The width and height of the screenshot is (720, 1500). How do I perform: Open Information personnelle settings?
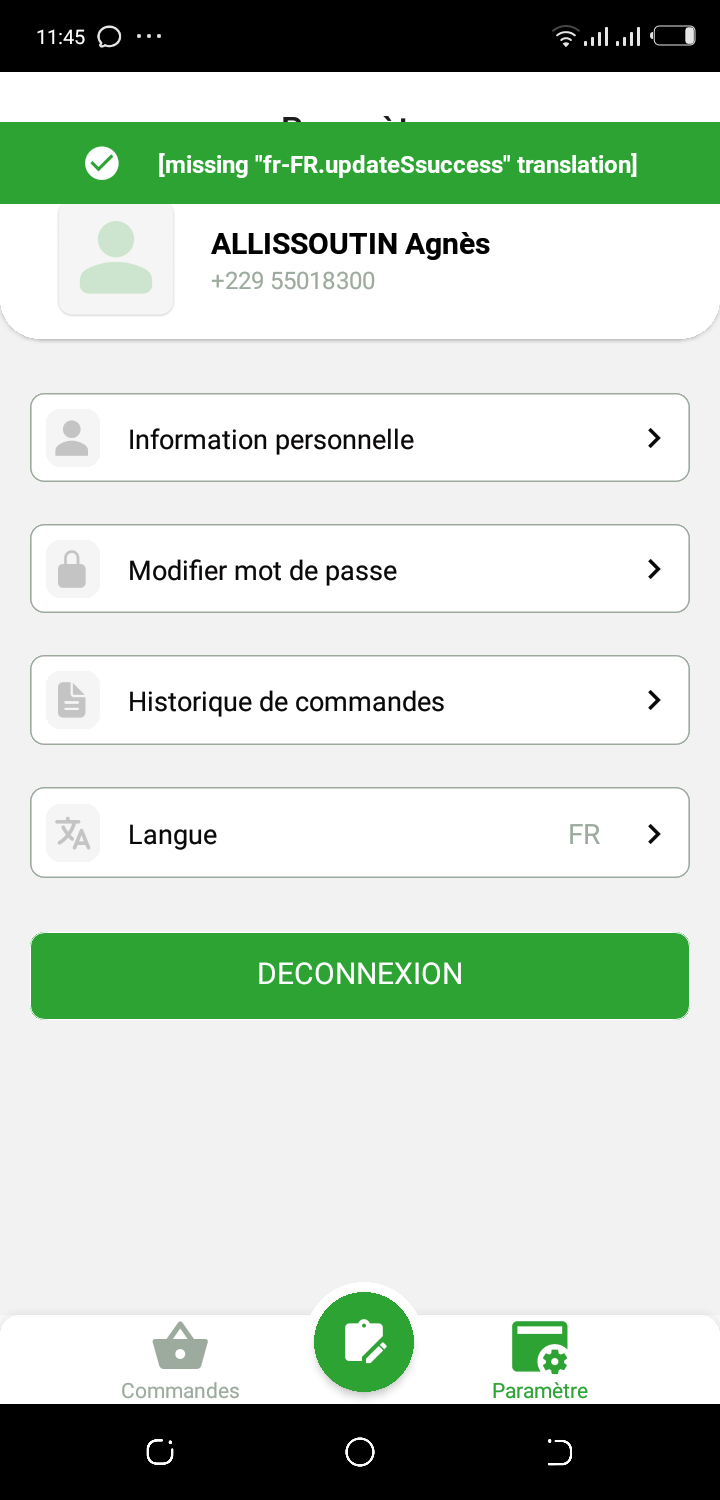(x=360, y=438)
